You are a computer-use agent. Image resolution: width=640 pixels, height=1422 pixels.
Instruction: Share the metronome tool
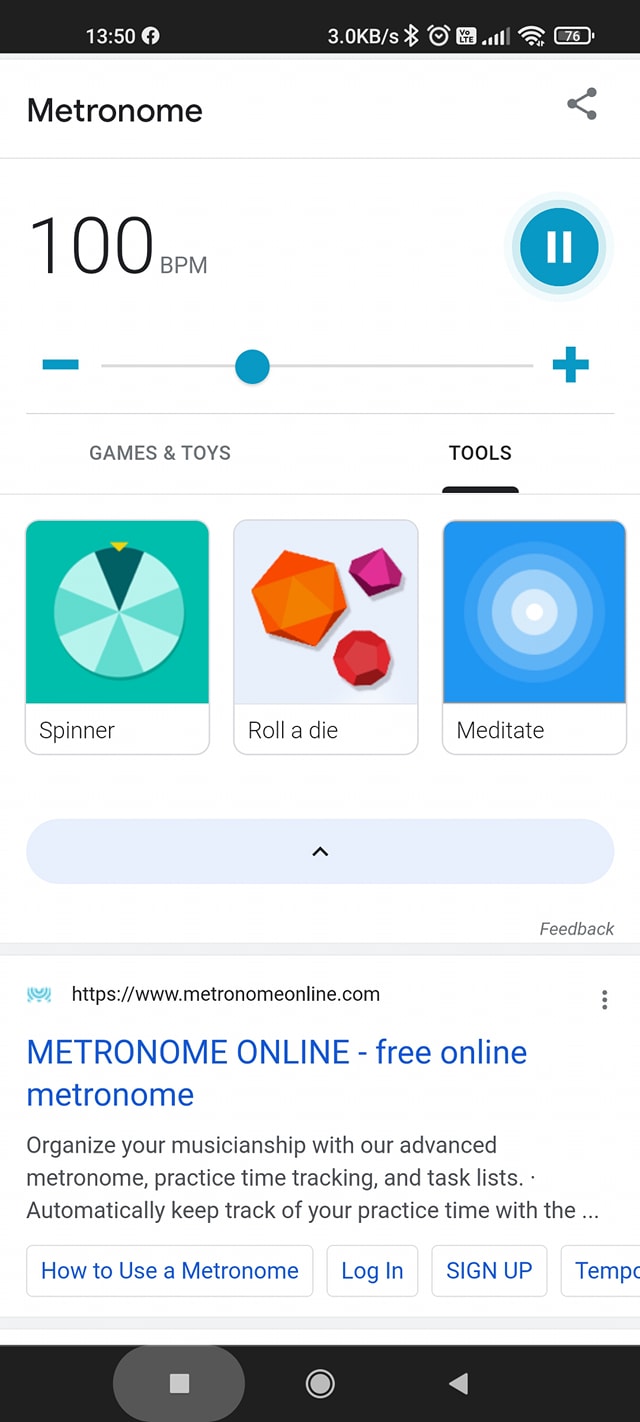[x=581, y=104]
